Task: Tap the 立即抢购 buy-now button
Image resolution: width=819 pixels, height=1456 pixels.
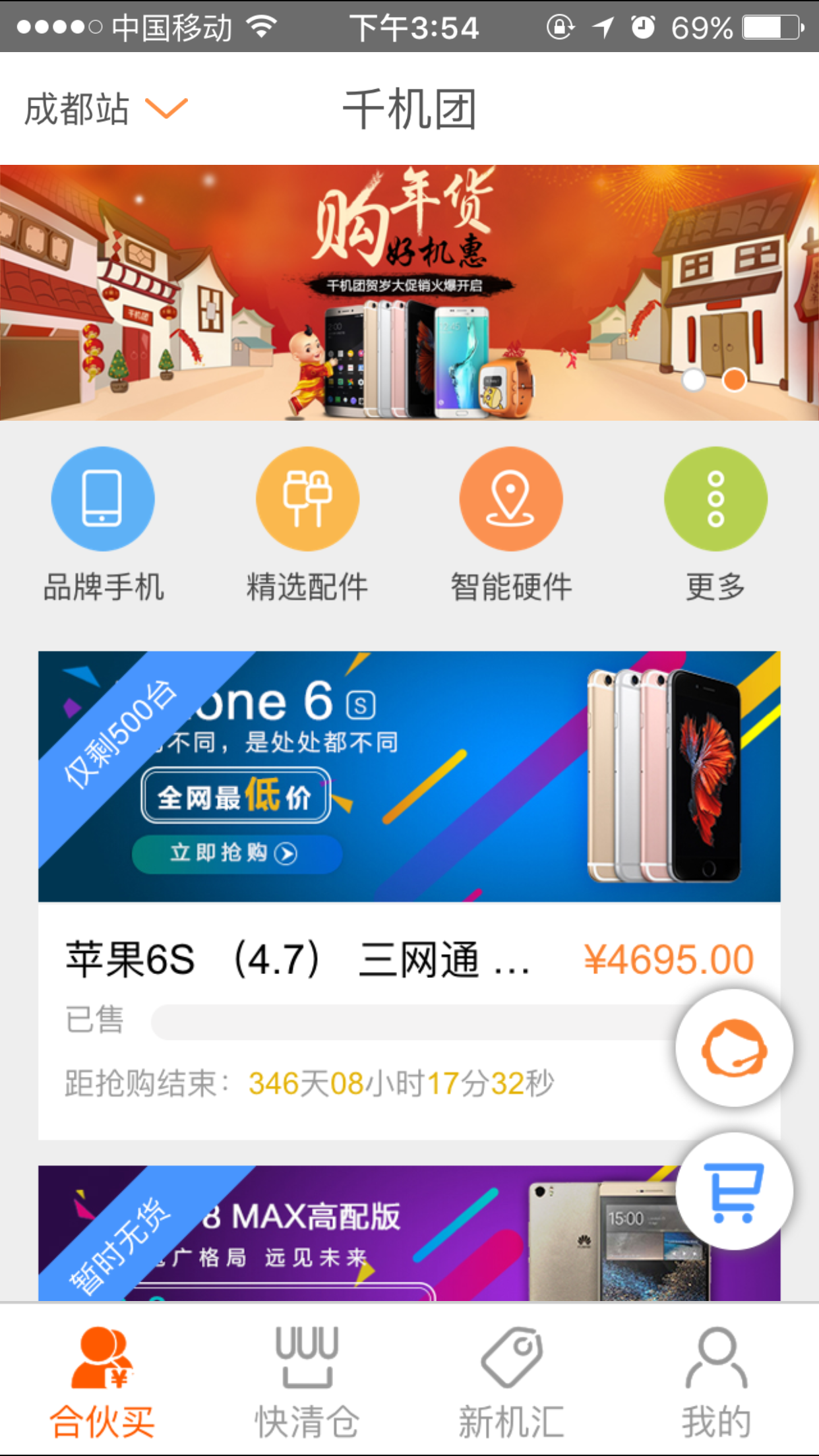Action: [236, 853]
